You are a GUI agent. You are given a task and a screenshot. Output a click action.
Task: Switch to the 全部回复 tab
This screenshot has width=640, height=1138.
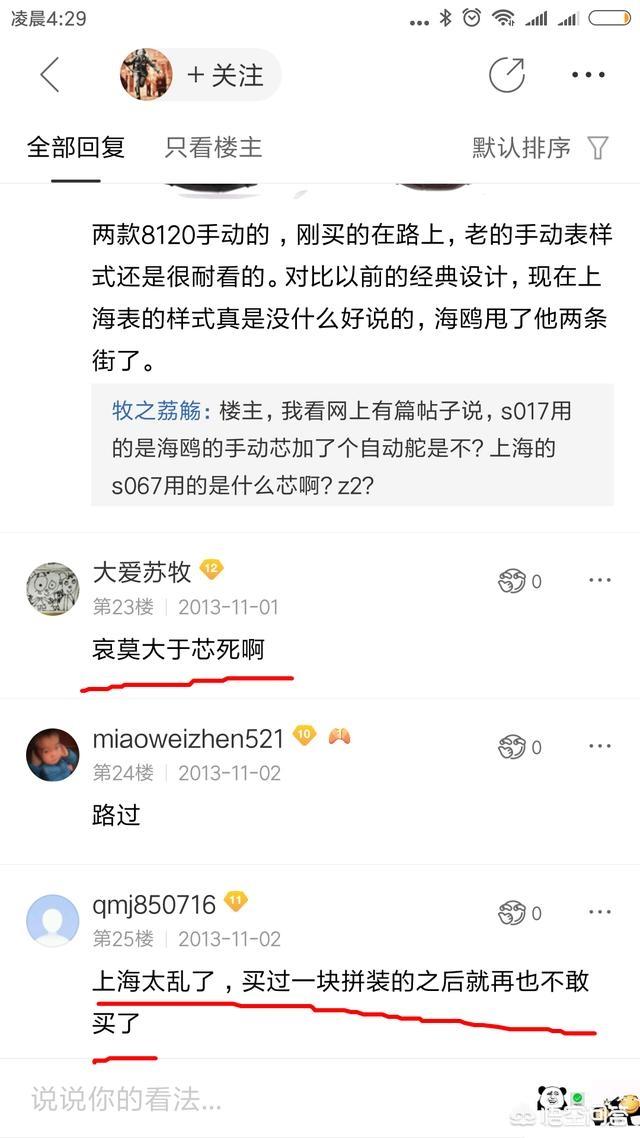76,148
